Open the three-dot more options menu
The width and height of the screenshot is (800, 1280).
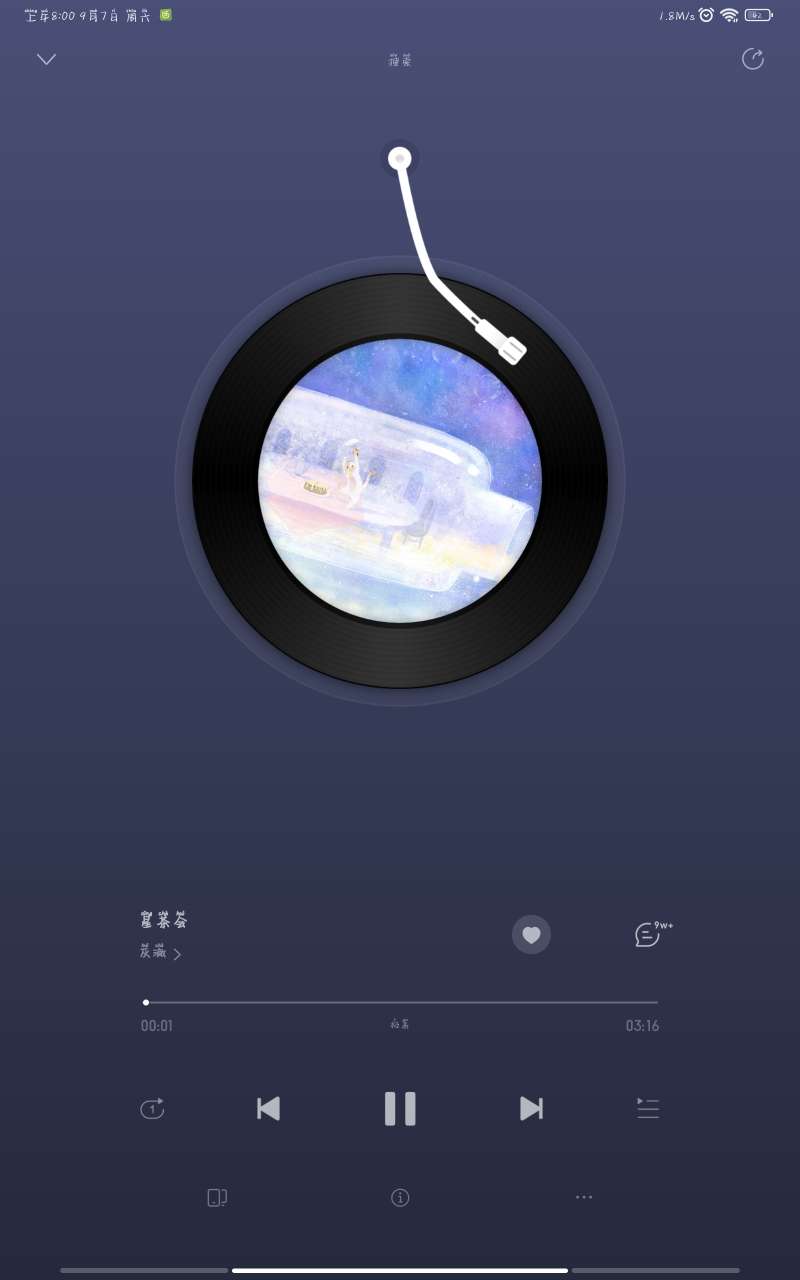(584, 1197)
